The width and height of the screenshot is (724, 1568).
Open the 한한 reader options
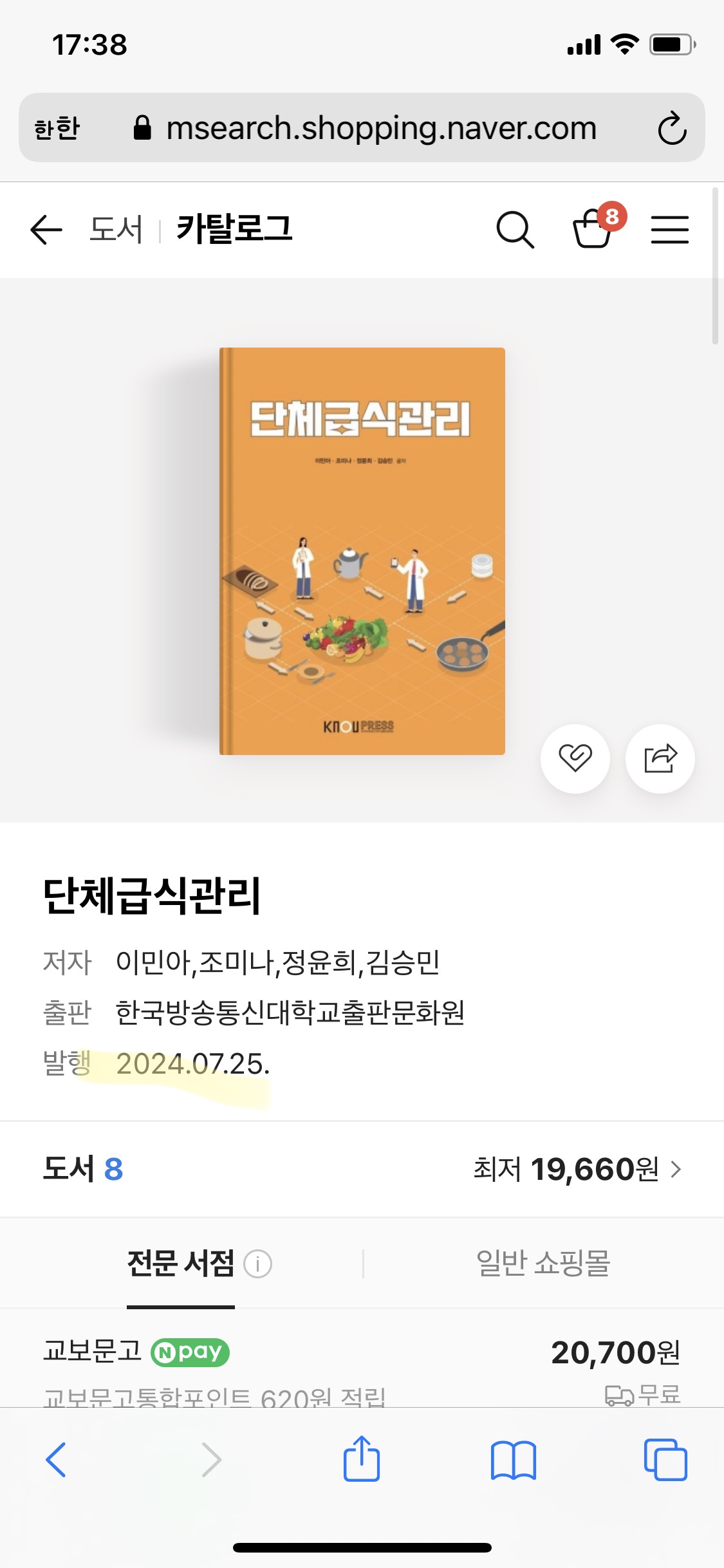(57, 128)
